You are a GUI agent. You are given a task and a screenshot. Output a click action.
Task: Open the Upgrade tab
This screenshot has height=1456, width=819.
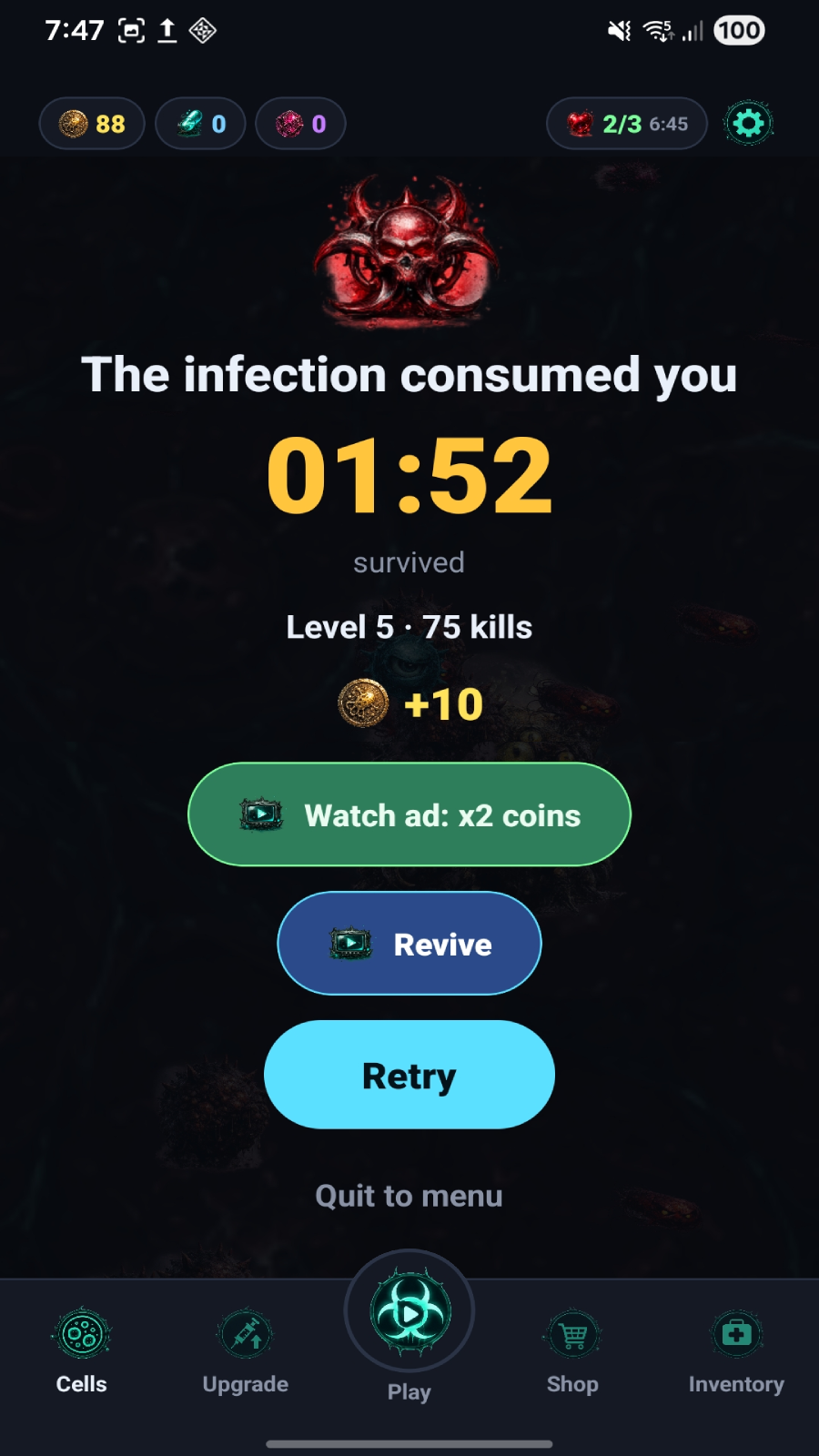(246, 1351)
